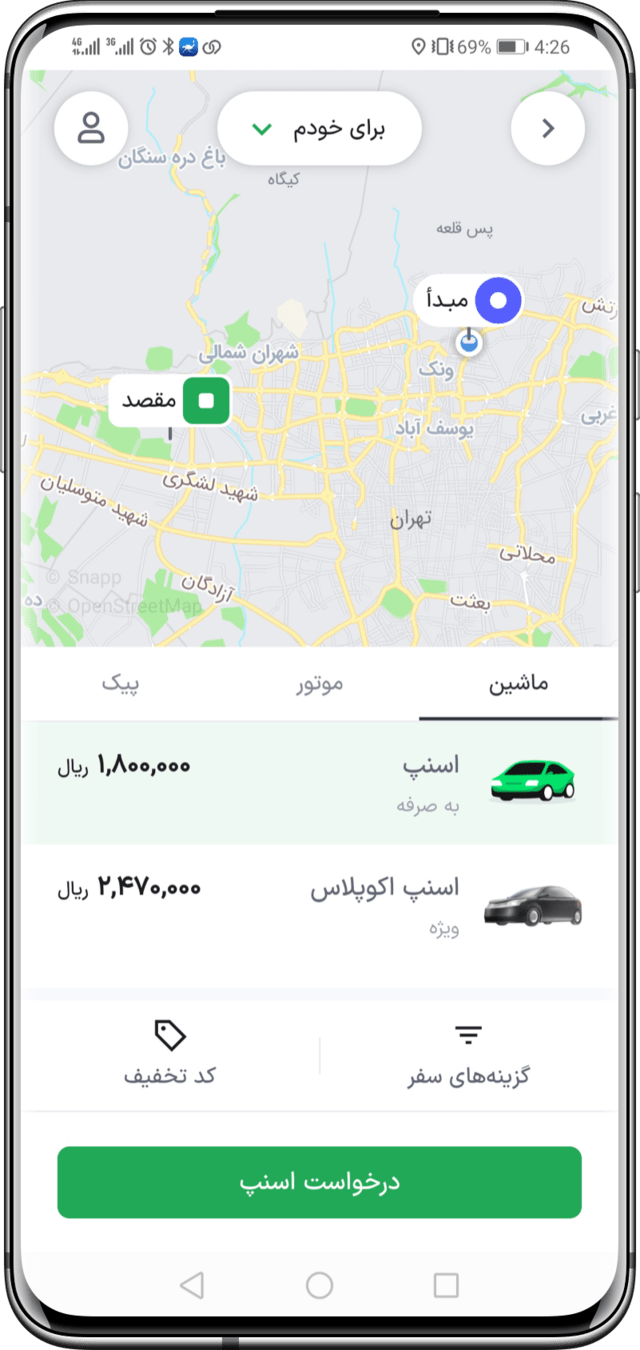Tap درخواست اسنپ to request a ride

[319, 1182]
